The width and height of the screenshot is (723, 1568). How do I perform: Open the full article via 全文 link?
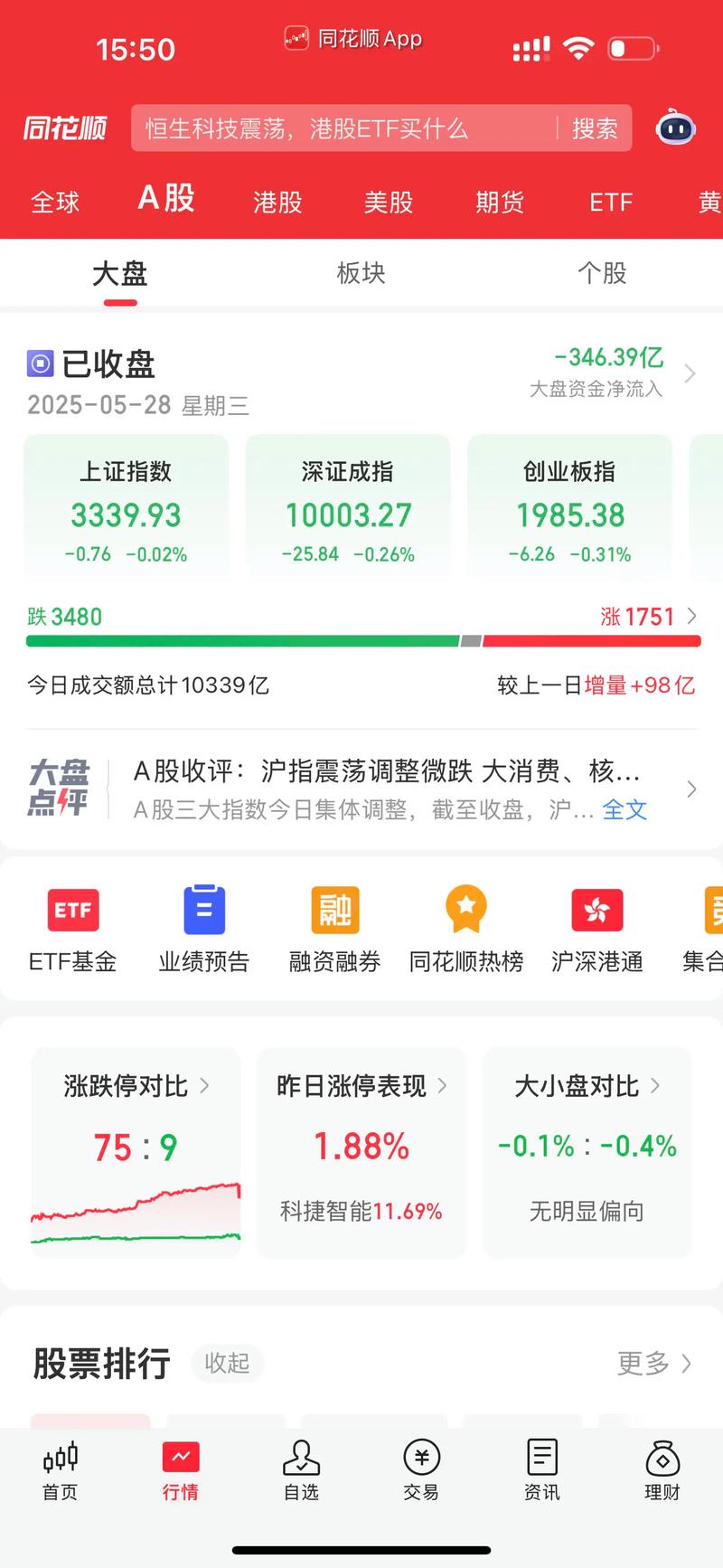[624, 810]
